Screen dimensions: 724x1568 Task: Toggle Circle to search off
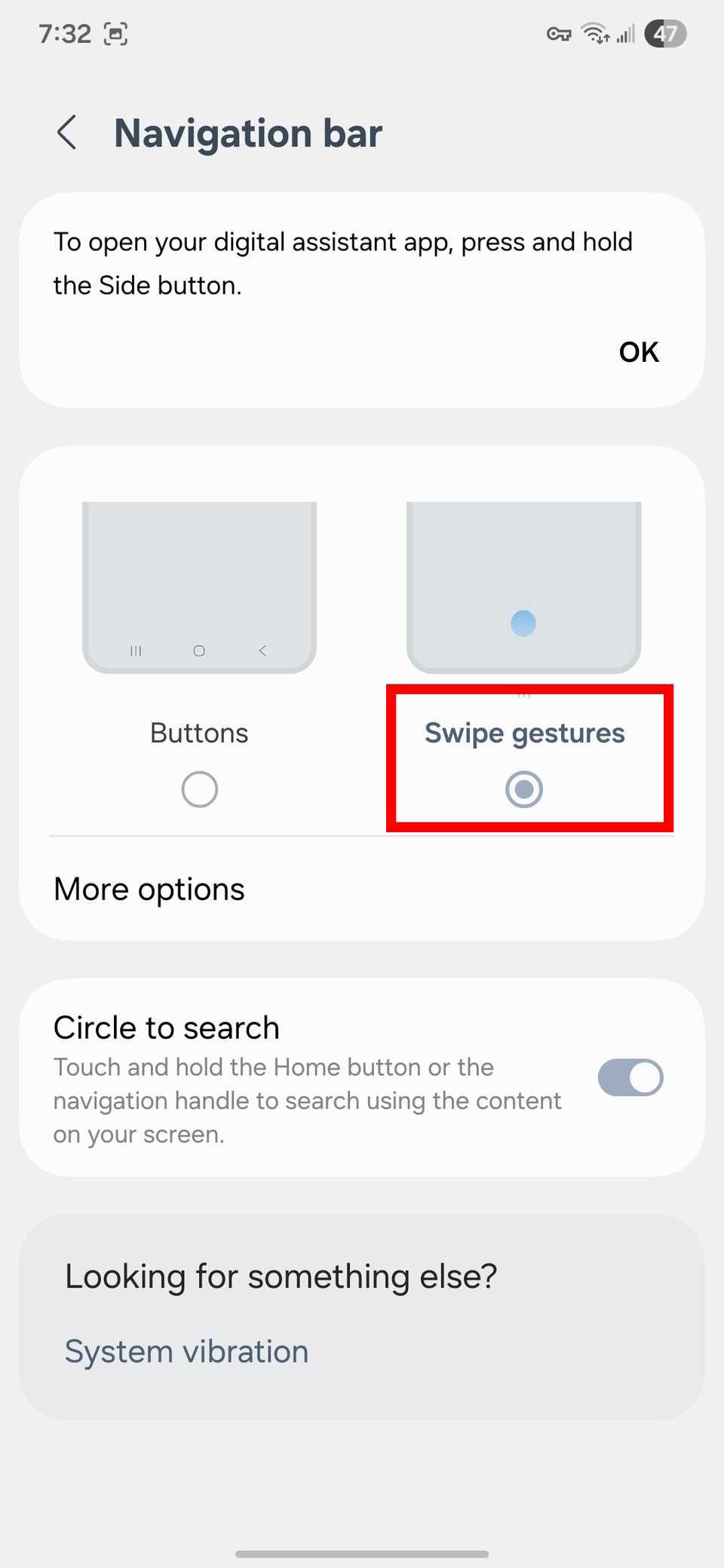(x=630, y=1077)
